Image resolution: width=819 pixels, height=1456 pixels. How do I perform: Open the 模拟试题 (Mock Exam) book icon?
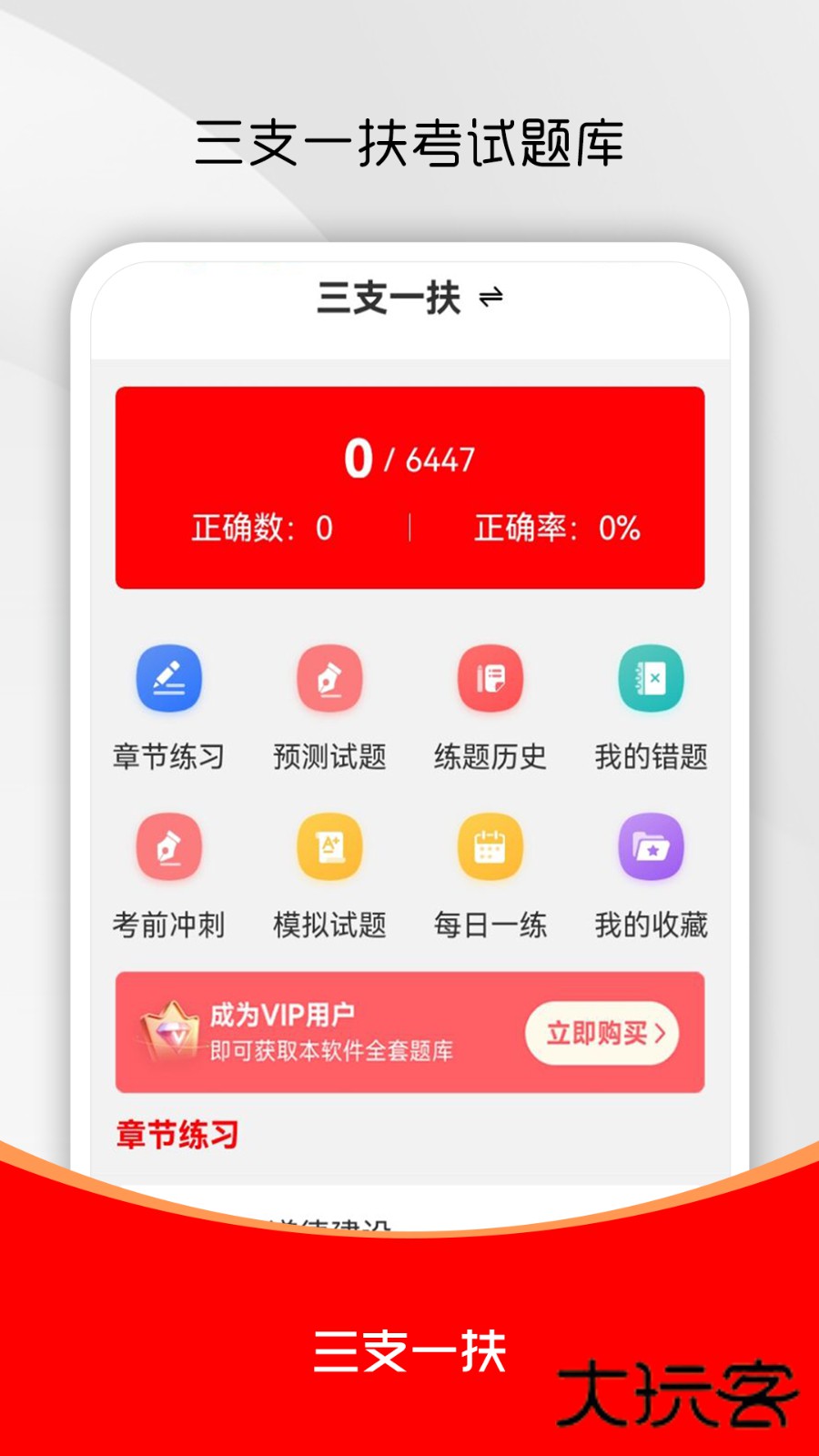point(330,846)
